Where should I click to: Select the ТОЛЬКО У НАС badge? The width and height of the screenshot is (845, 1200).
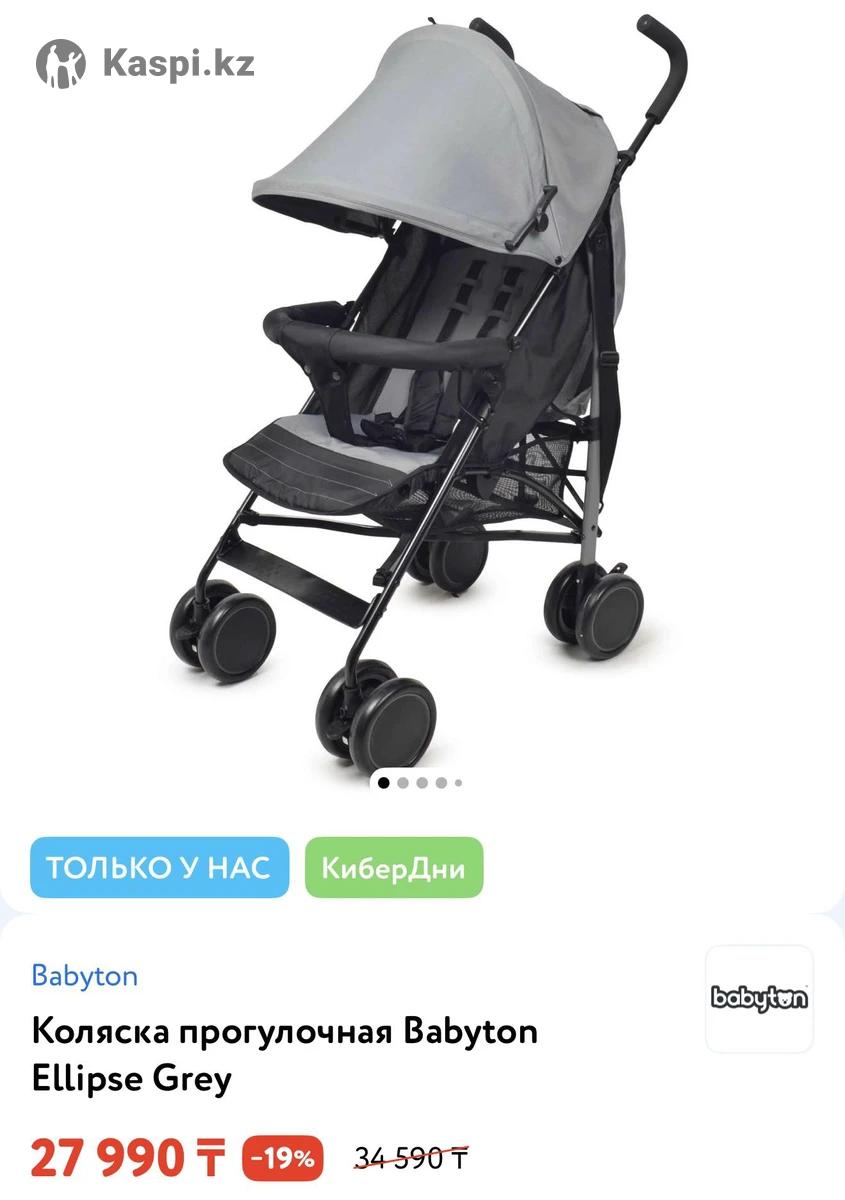click(x=159, y=867)
